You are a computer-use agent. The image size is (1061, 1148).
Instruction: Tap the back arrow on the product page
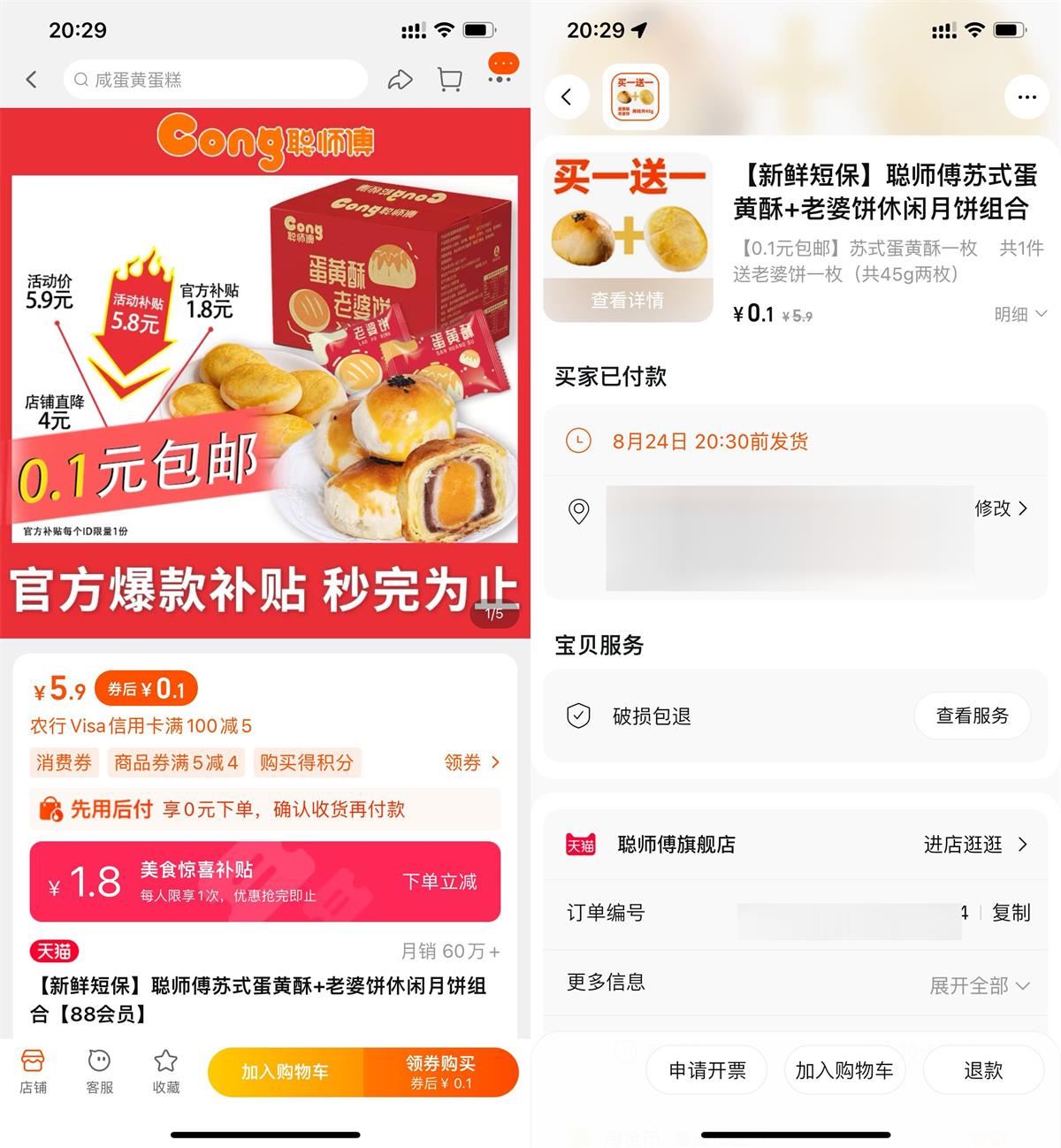pos(569,96)
